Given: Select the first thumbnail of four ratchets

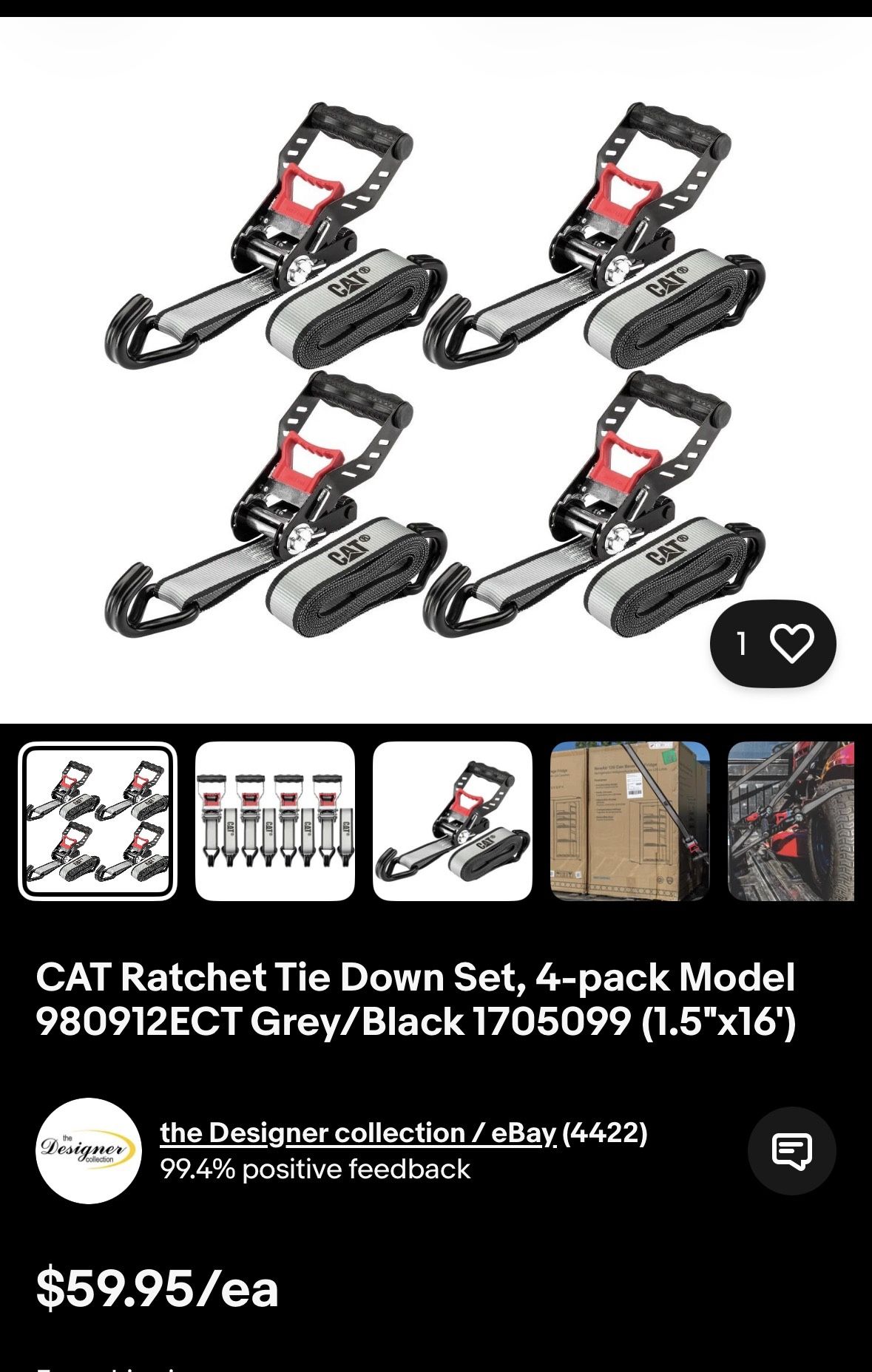Looking at the screenshot, I should tap(98, 821).
